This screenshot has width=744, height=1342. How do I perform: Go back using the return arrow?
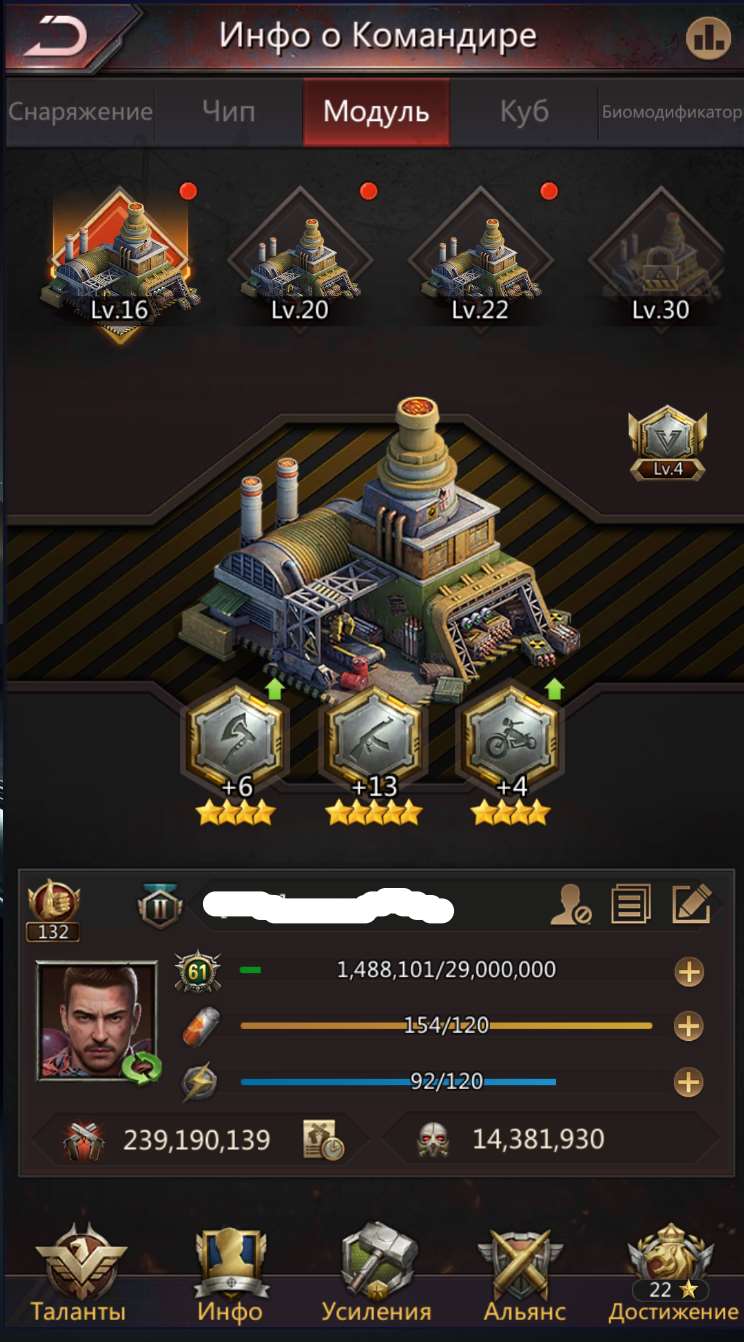pyautogui.click(x=56, y=37)
